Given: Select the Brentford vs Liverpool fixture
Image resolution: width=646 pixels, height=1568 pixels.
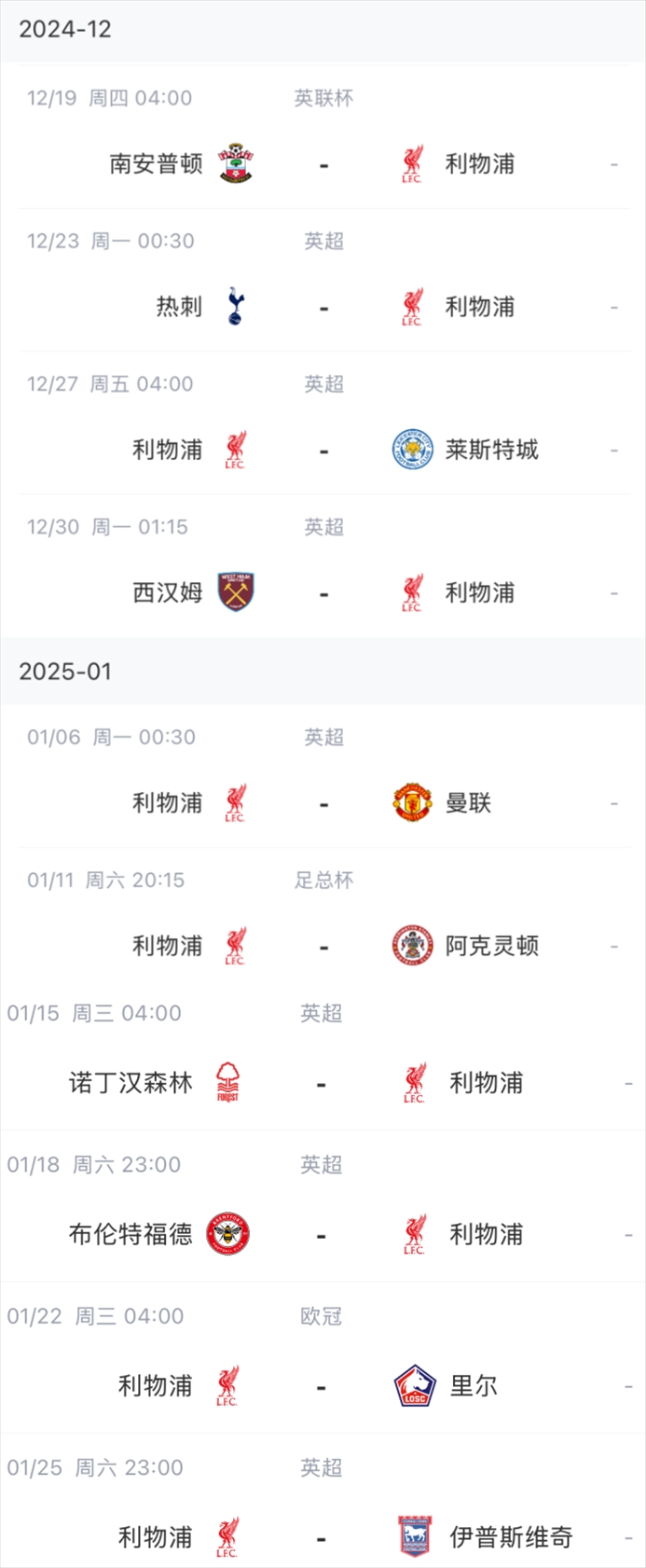Looking at the screenshot, I should pos(323,1235).
